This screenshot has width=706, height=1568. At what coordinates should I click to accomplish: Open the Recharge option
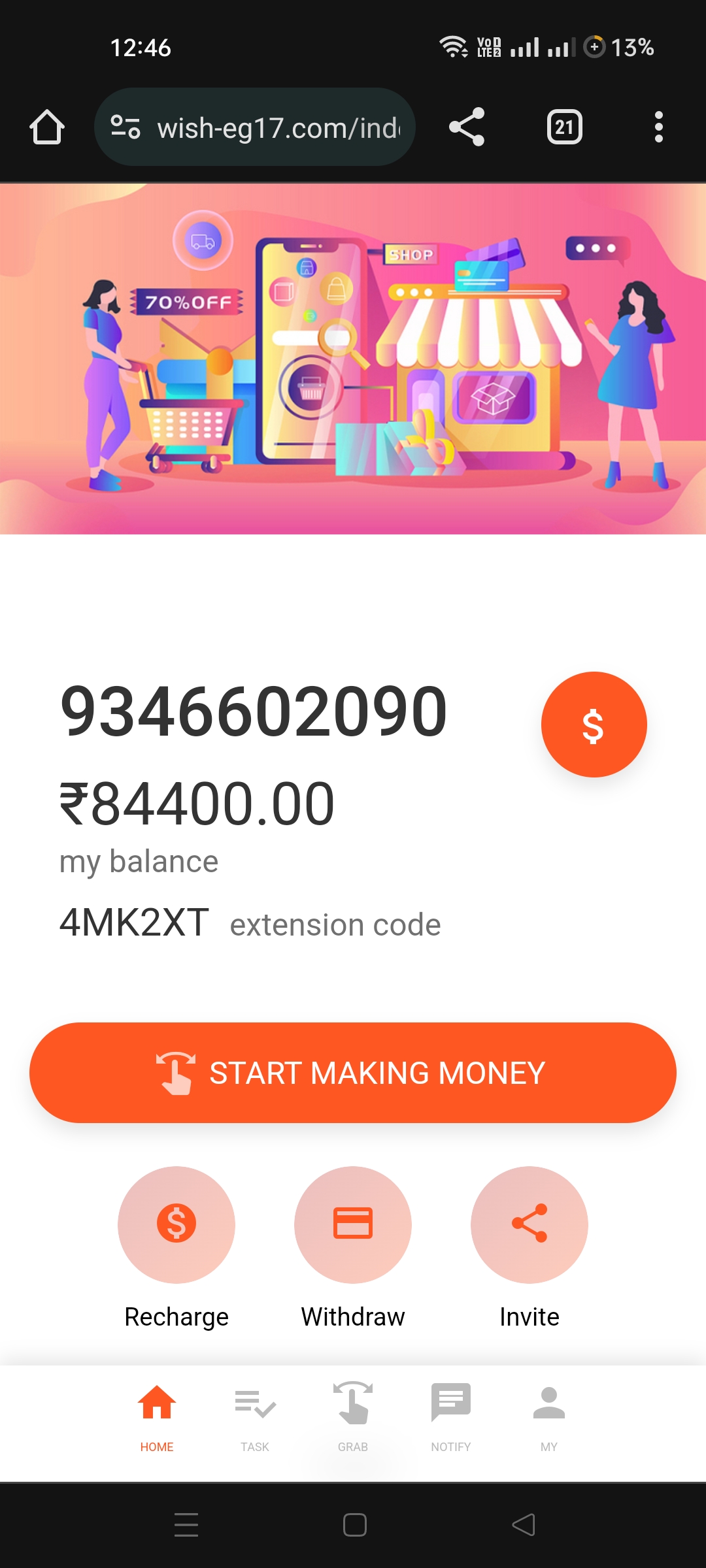tap(176, 1225)
